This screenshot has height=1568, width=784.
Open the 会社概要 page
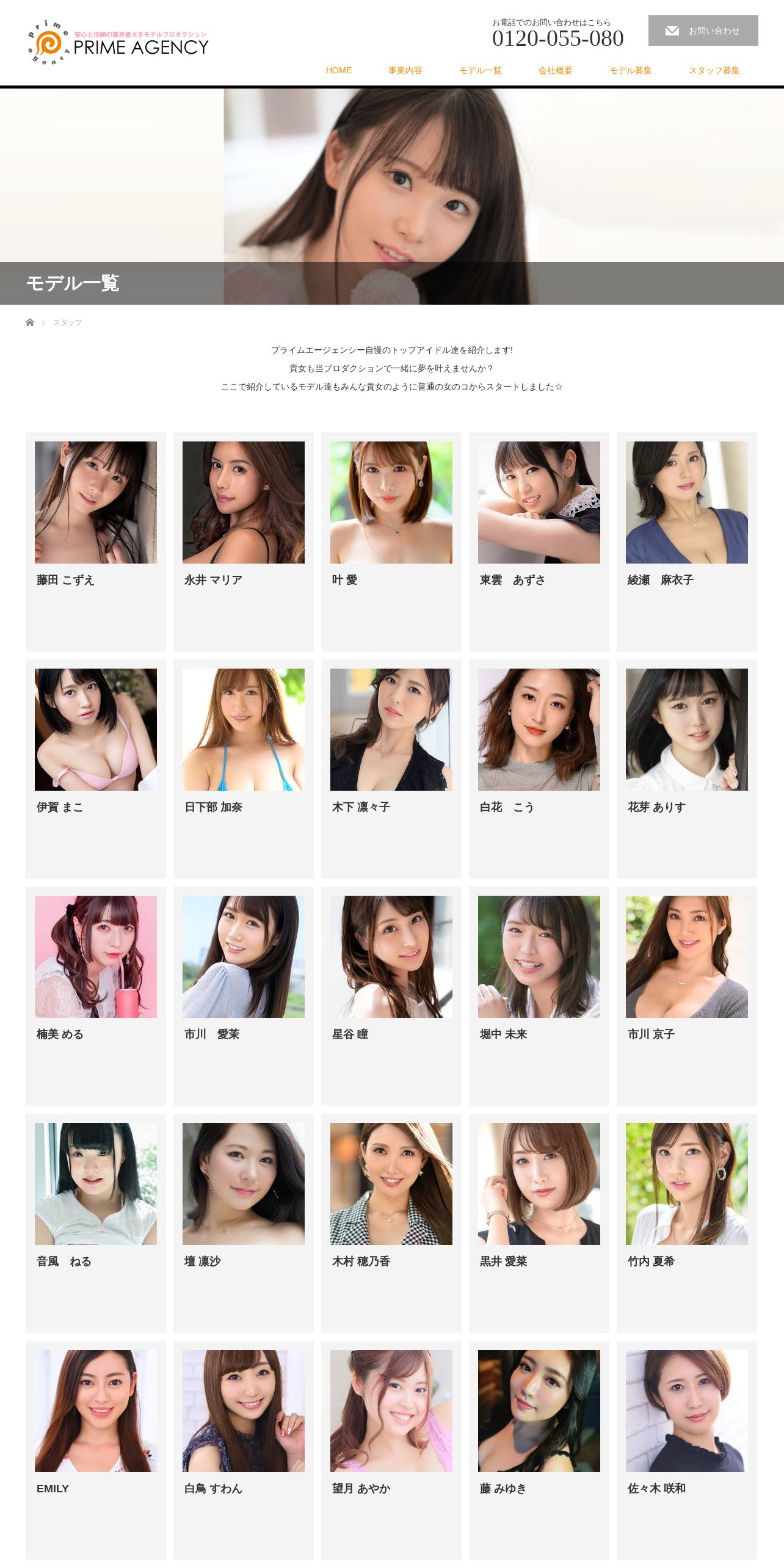tap(555, 70)
